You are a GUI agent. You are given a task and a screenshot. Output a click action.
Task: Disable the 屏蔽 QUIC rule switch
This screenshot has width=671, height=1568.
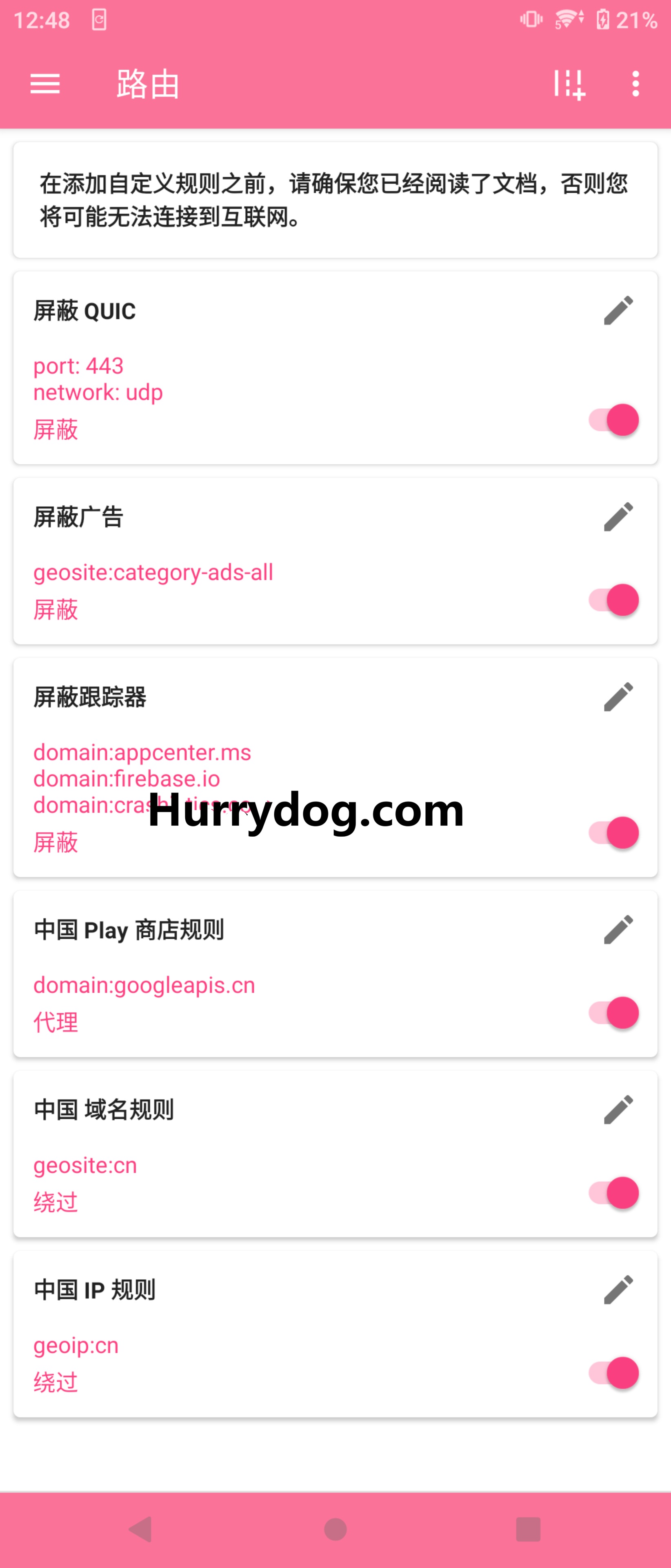(614, 420)
